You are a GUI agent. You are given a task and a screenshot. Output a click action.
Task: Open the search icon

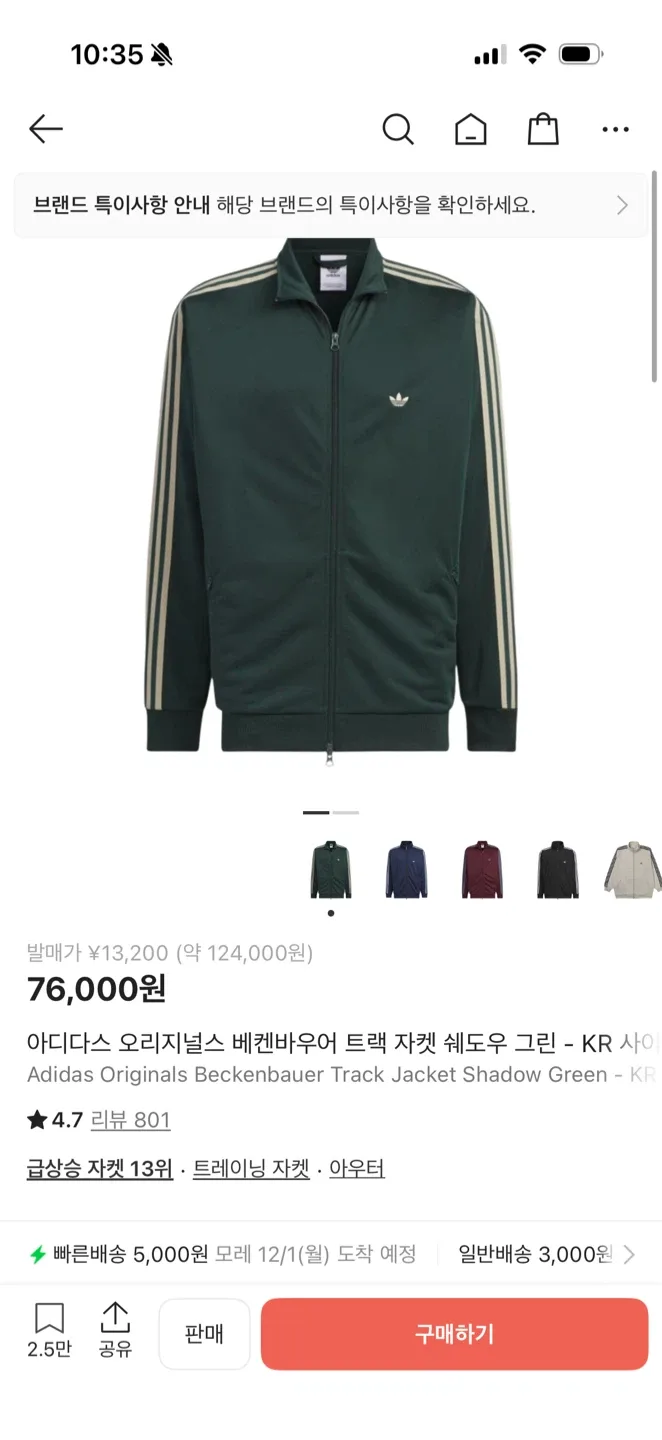click(398, 129)
